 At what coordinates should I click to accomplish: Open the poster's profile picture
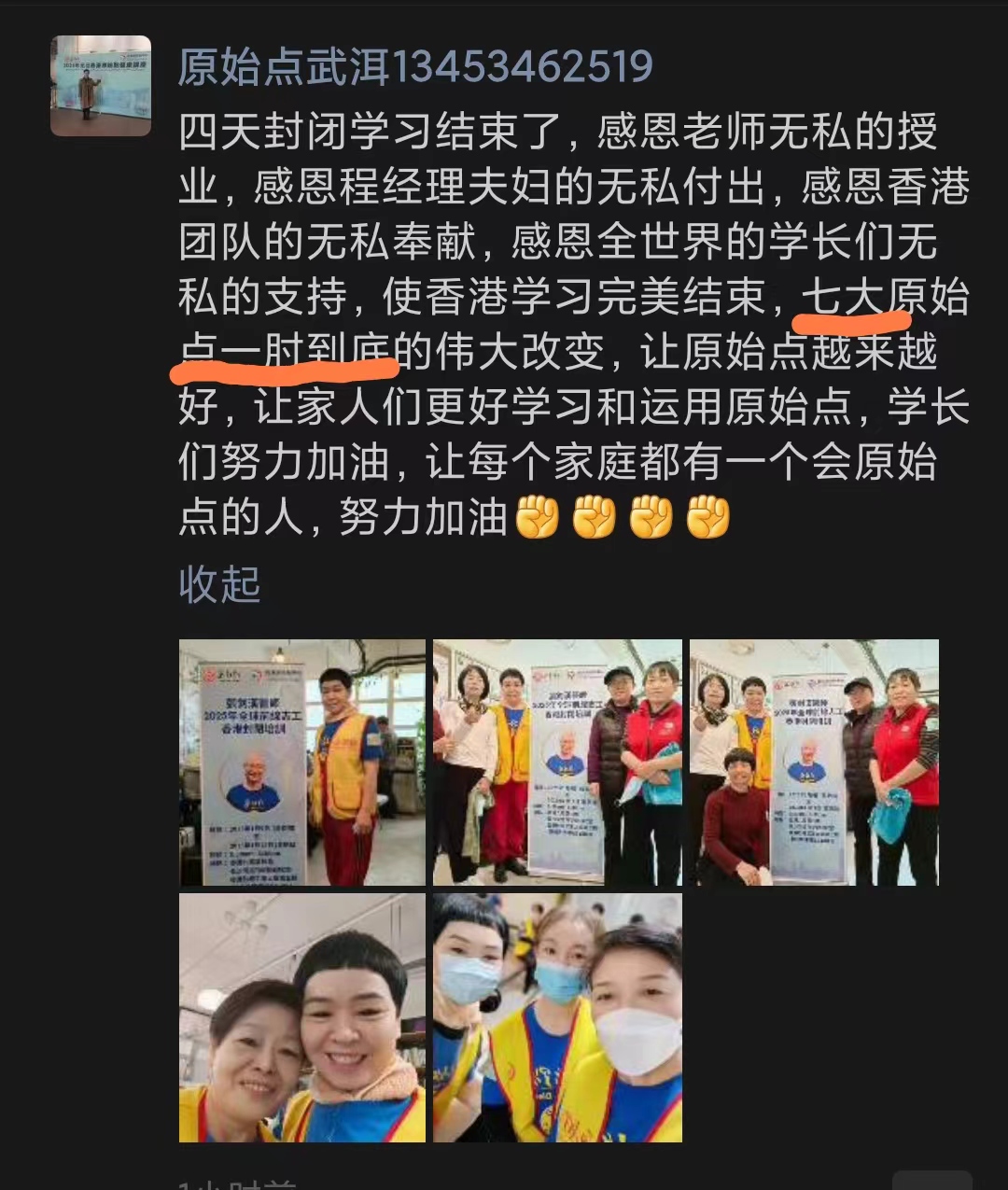pyautogui.click(x=101, y=86)
